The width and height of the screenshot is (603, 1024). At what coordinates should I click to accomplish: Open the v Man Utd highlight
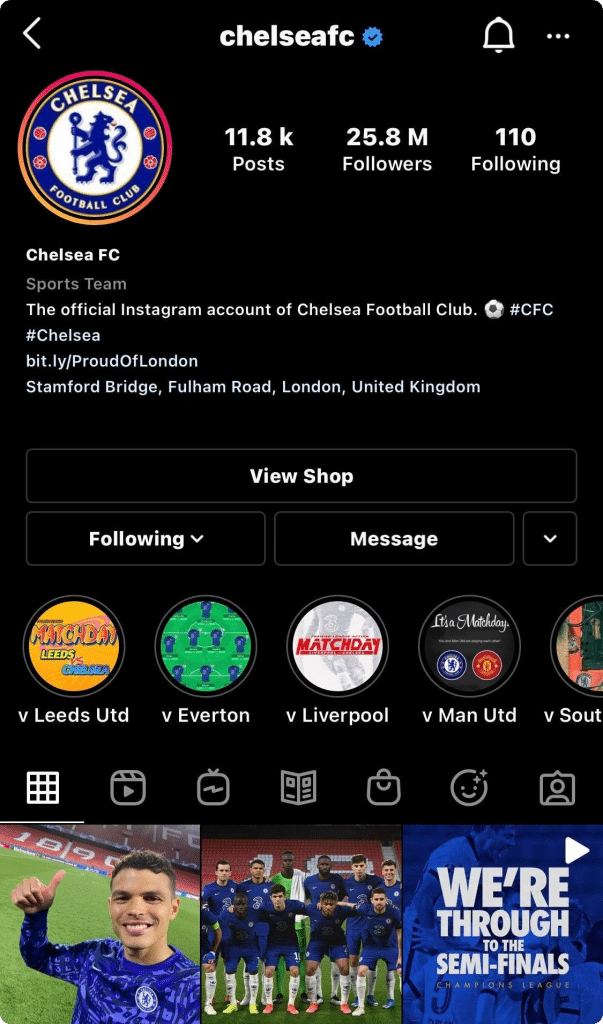(469, 647)
